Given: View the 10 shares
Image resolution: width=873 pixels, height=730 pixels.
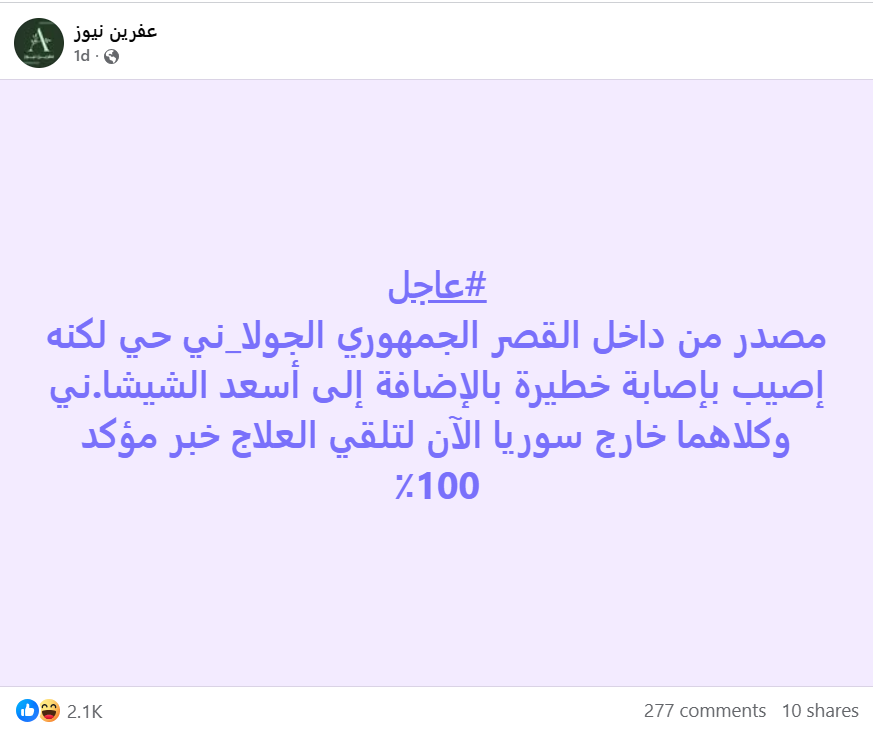Looking at the screenshot, I should [x=819, y=711].
